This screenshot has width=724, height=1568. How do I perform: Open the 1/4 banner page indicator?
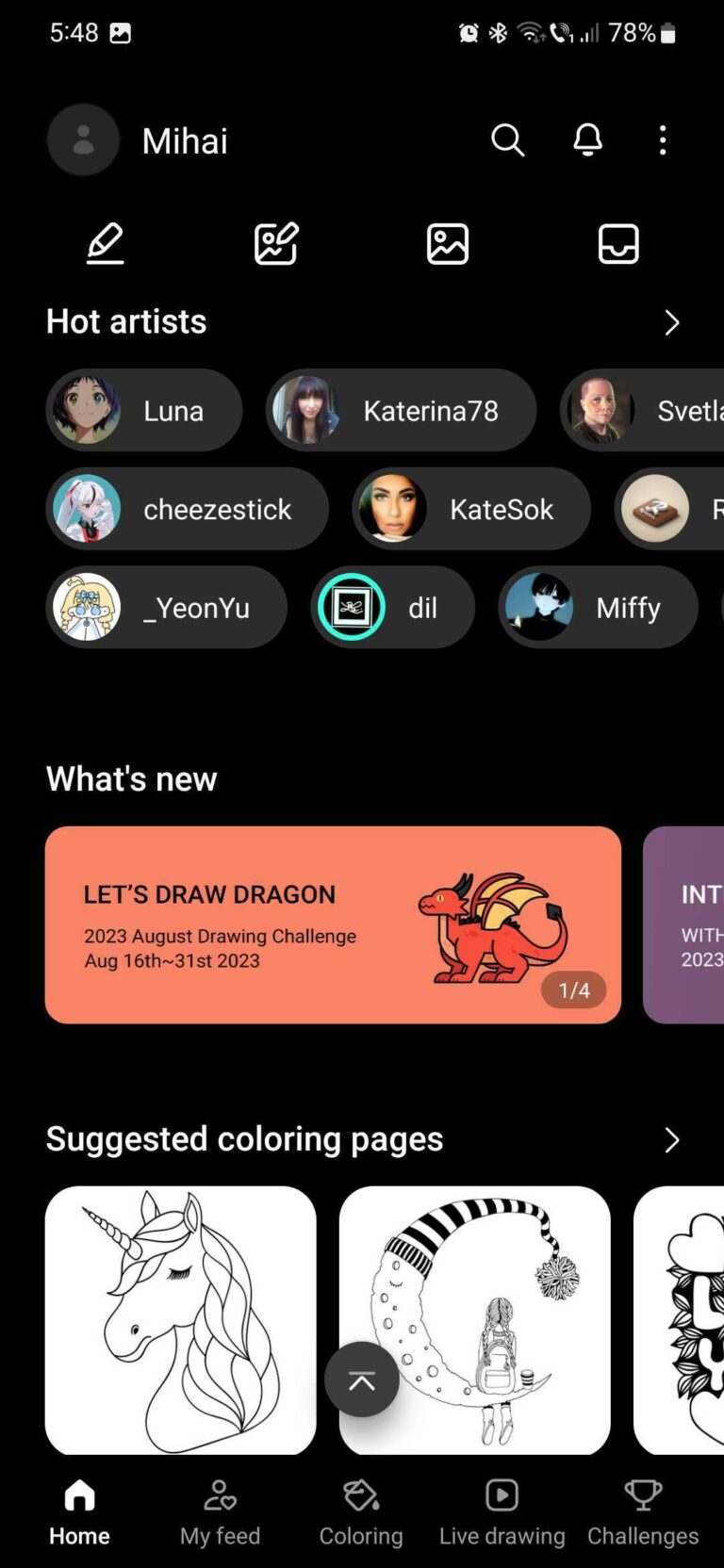point(573,990)
